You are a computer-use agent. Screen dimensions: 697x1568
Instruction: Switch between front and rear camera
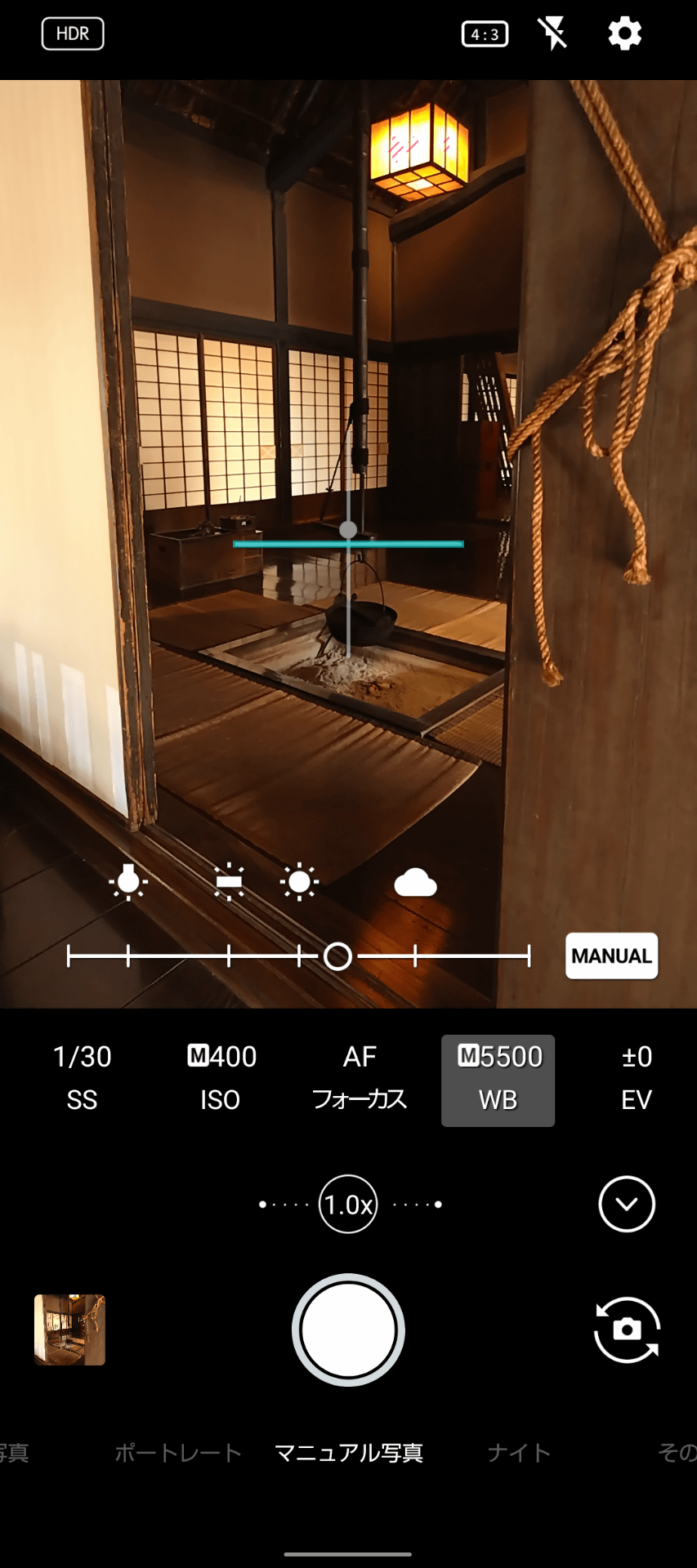[627, 1330]
